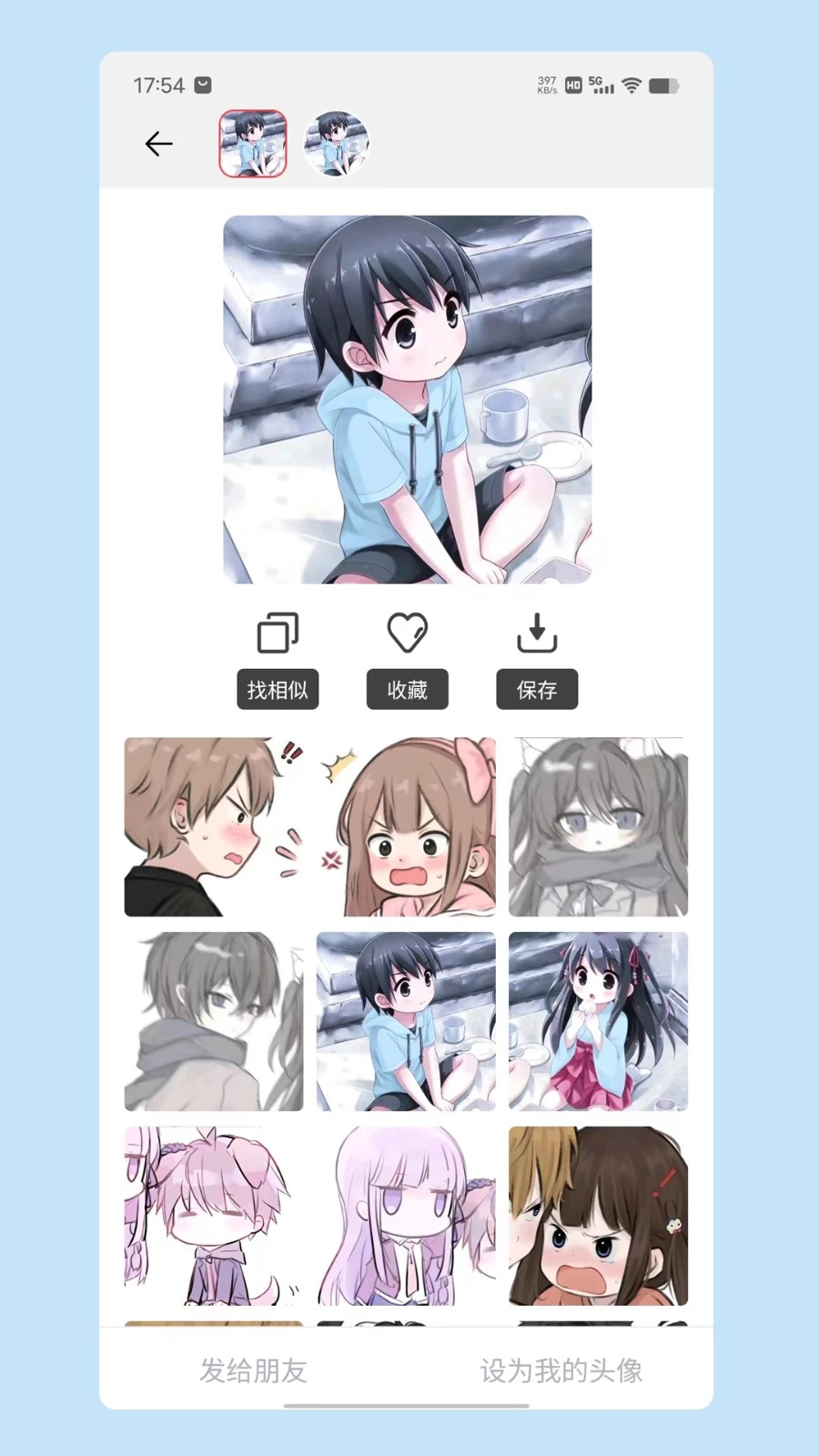Select the angry girl with pink bow thumbnail

click(x=406, y=826)
